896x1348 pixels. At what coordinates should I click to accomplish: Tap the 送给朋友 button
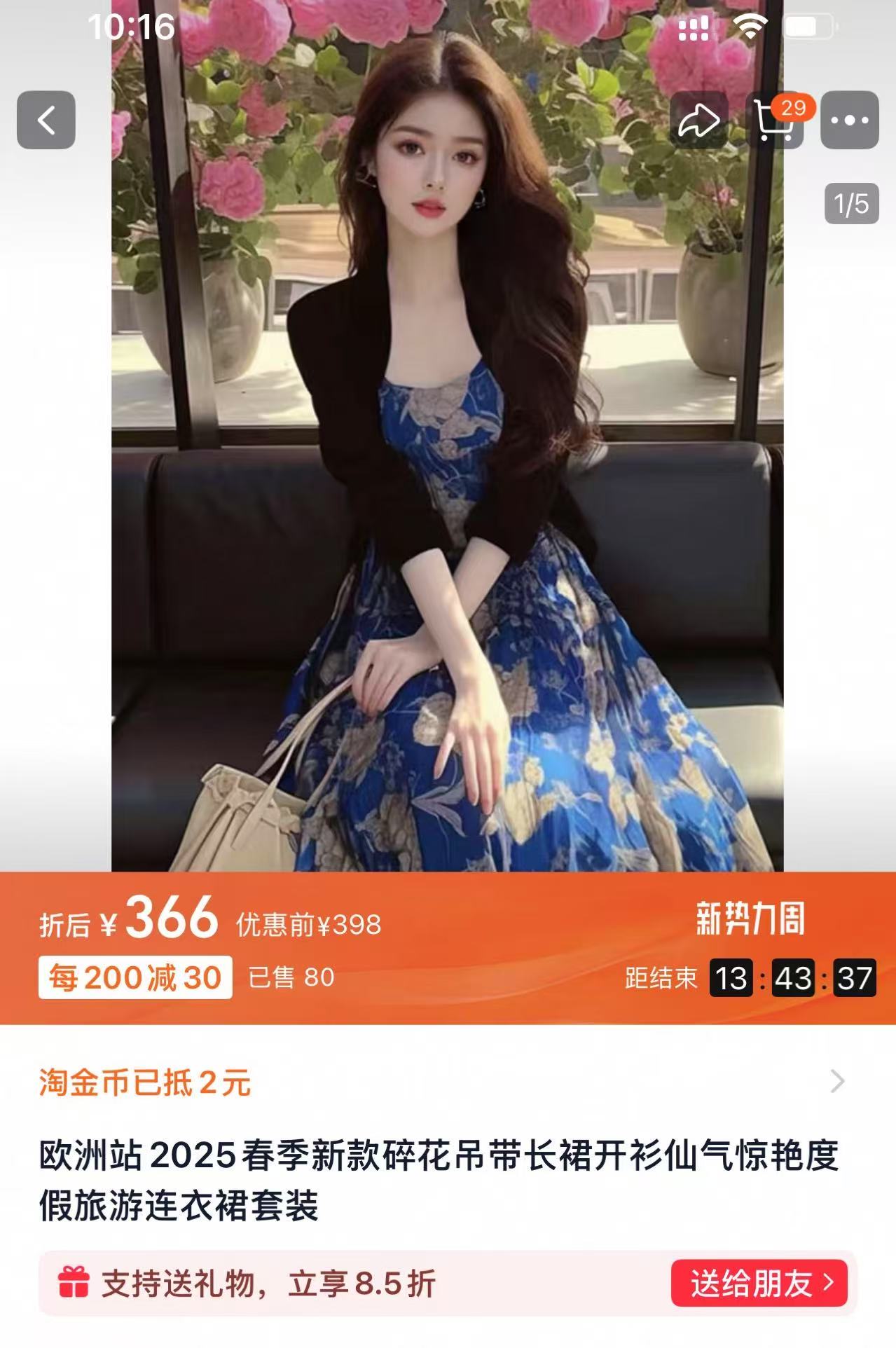click(759, 1283)
